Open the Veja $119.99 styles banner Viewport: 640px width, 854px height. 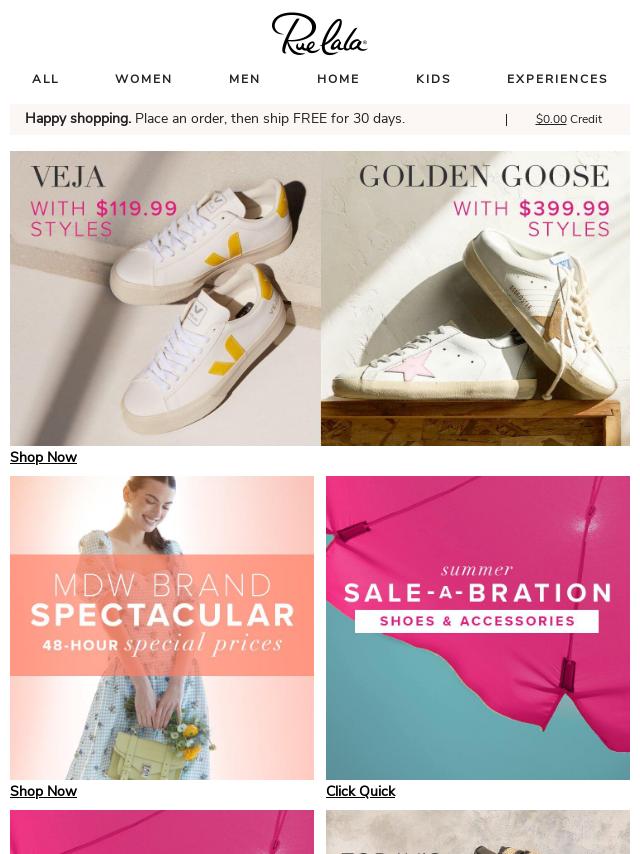pyautogui.click(x=165, y=298)
